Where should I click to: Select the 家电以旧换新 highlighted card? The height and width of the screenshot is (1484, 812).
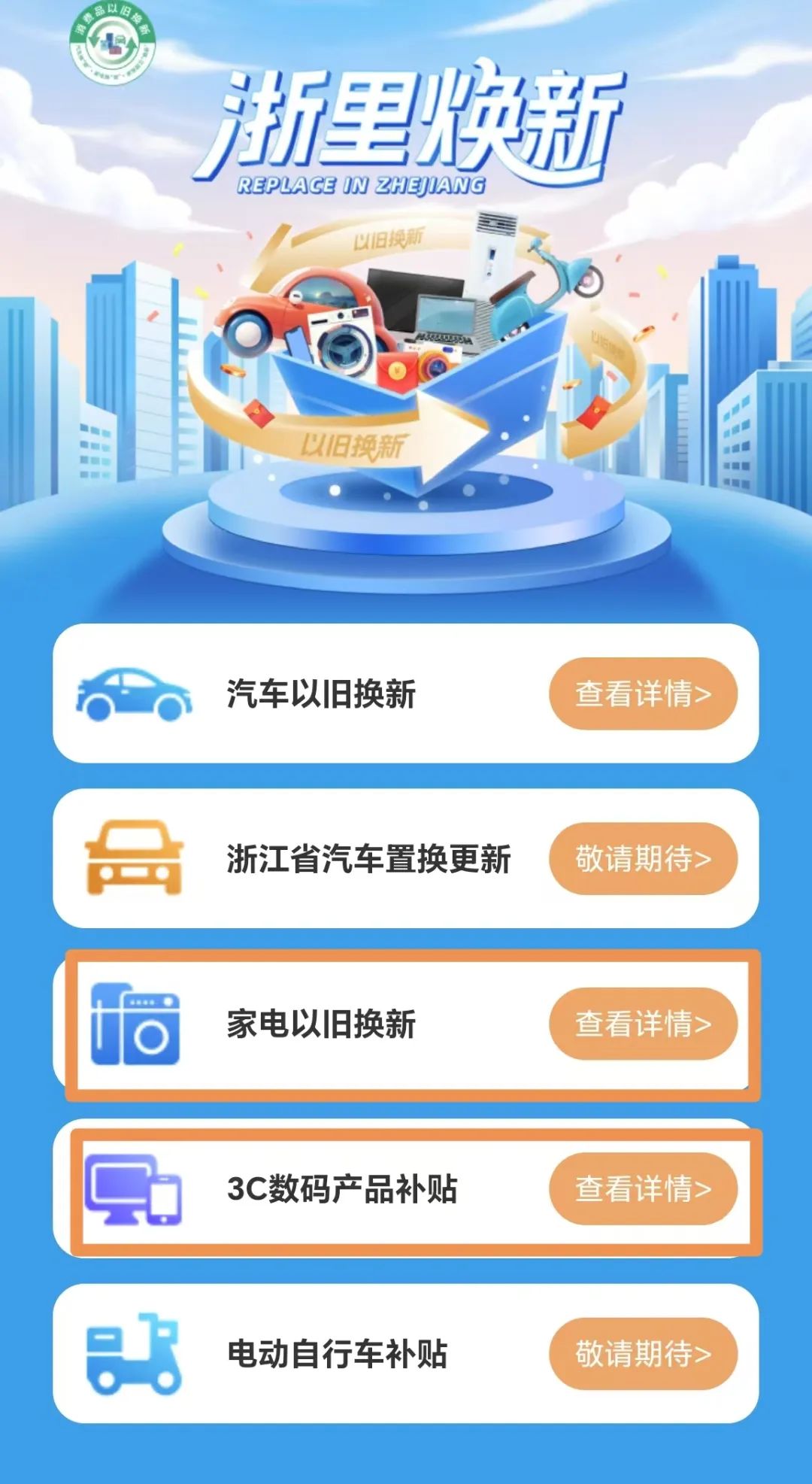coord(406,1023)
